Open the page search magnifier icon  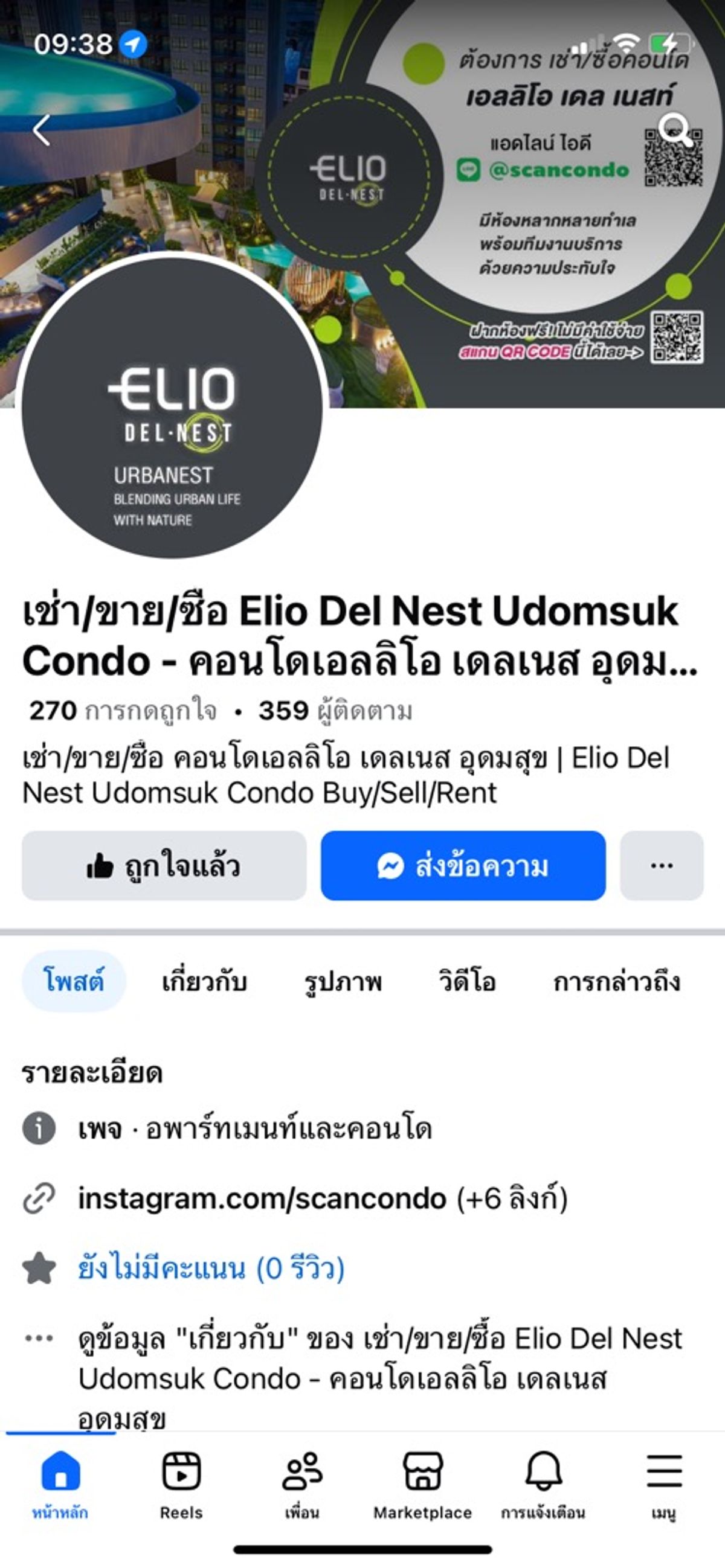tap(674, 130)
